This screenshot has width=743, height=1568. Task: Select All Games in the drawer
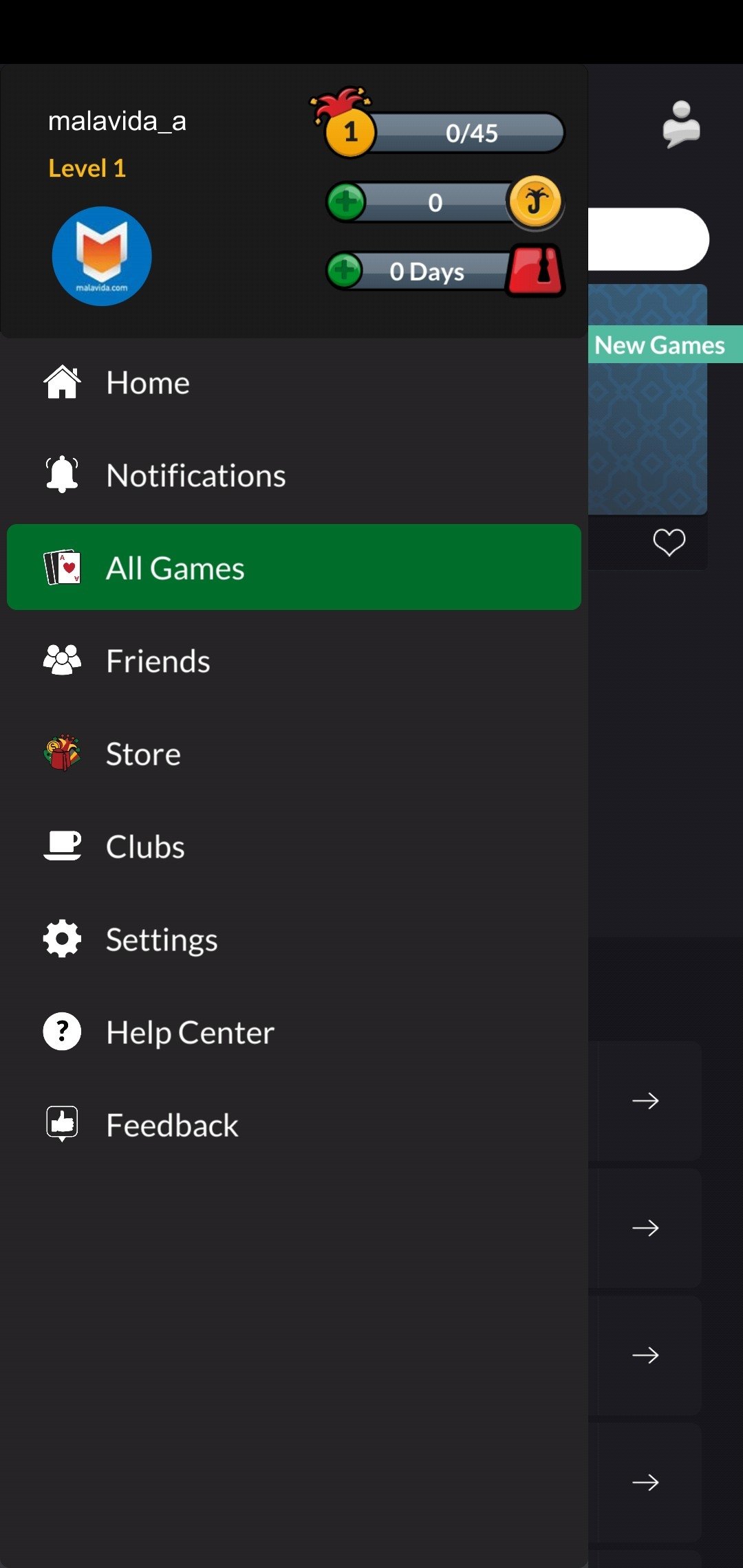click(294, 567)
